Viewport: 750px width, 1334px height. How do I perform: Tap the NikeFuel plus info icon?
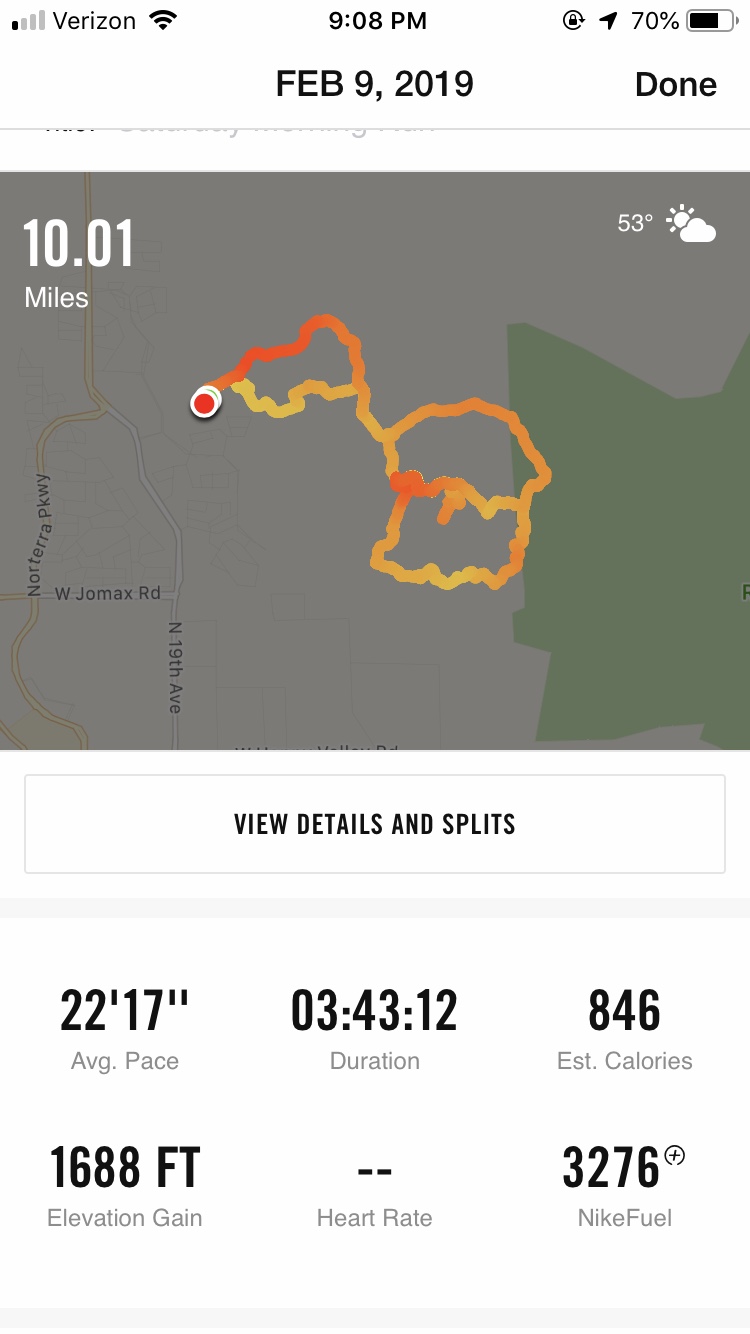click(675, 1156)
